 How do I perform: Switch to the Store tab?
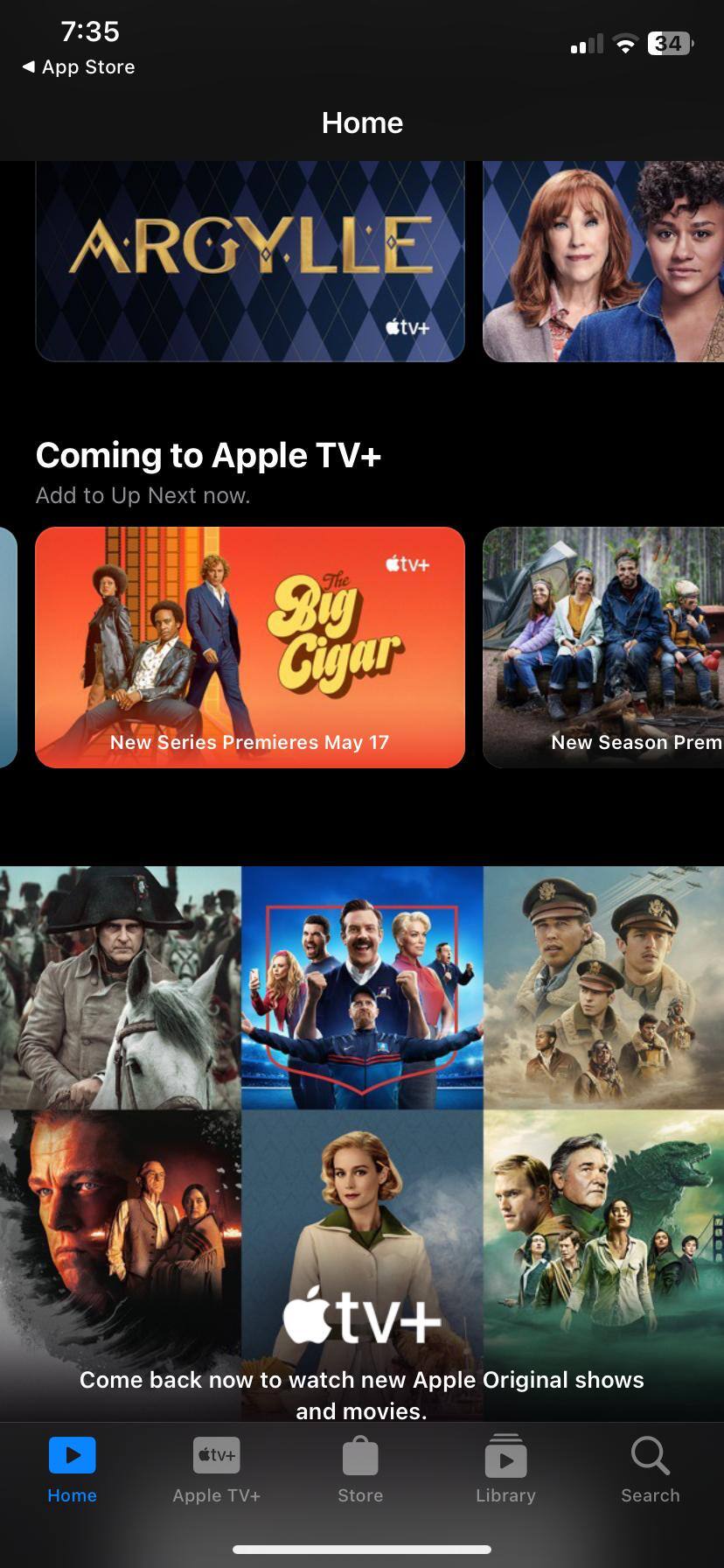pyautogui.click(x=360, y=1470)
